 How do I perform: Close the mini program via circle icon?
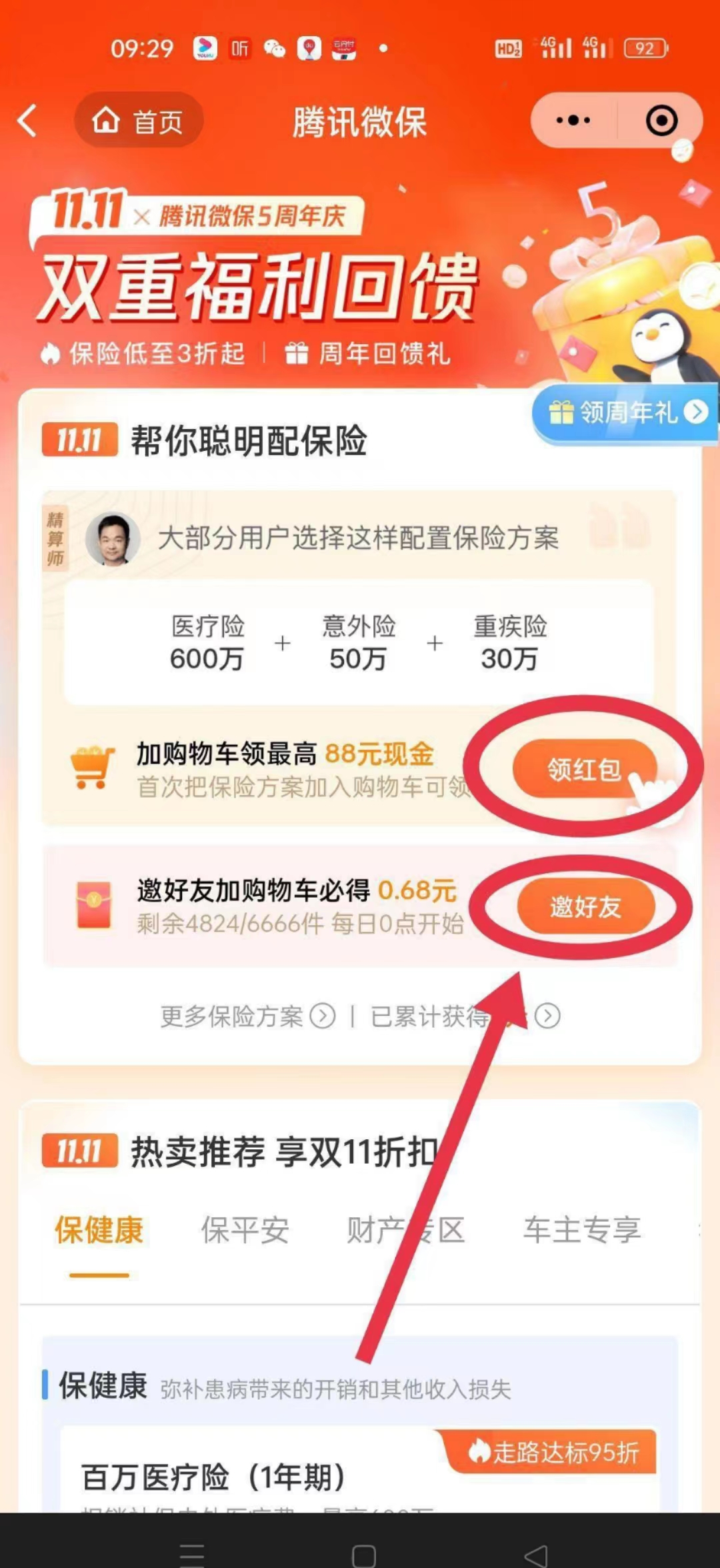point(661,121)
